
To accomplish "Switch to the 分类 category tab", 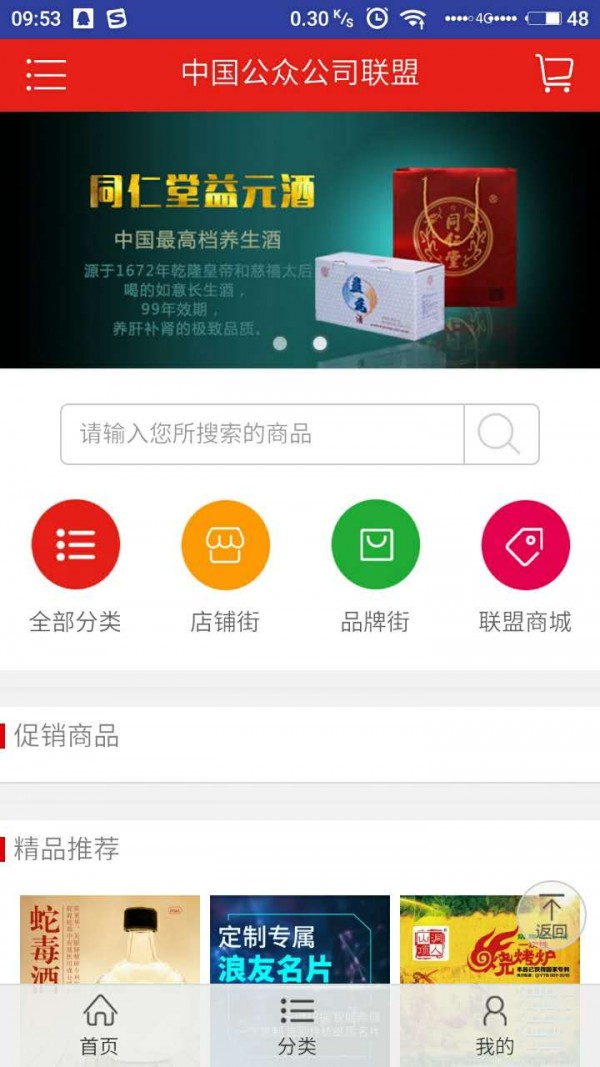I will (297, 1025).
